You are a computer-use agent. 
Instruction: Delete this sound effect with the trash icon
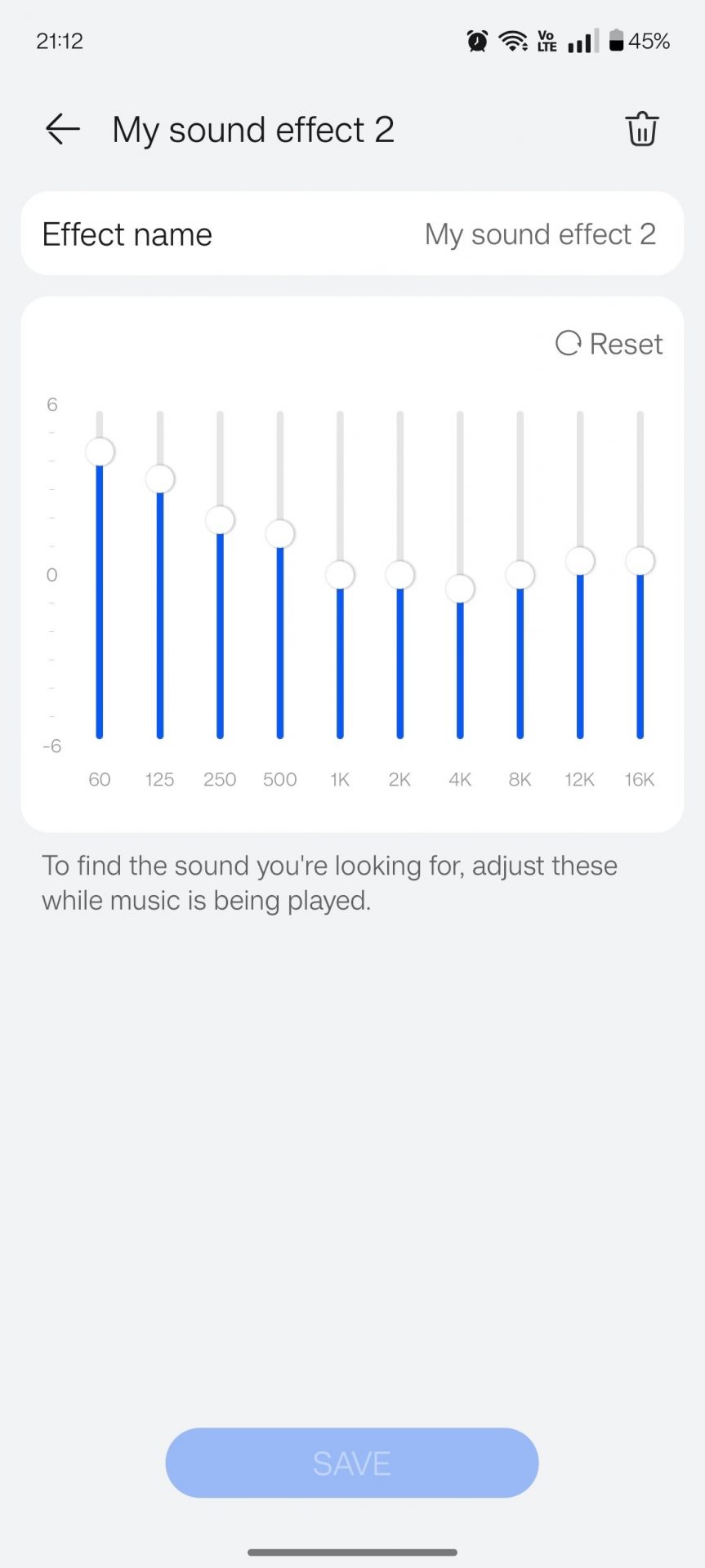[x=641, y=129]
